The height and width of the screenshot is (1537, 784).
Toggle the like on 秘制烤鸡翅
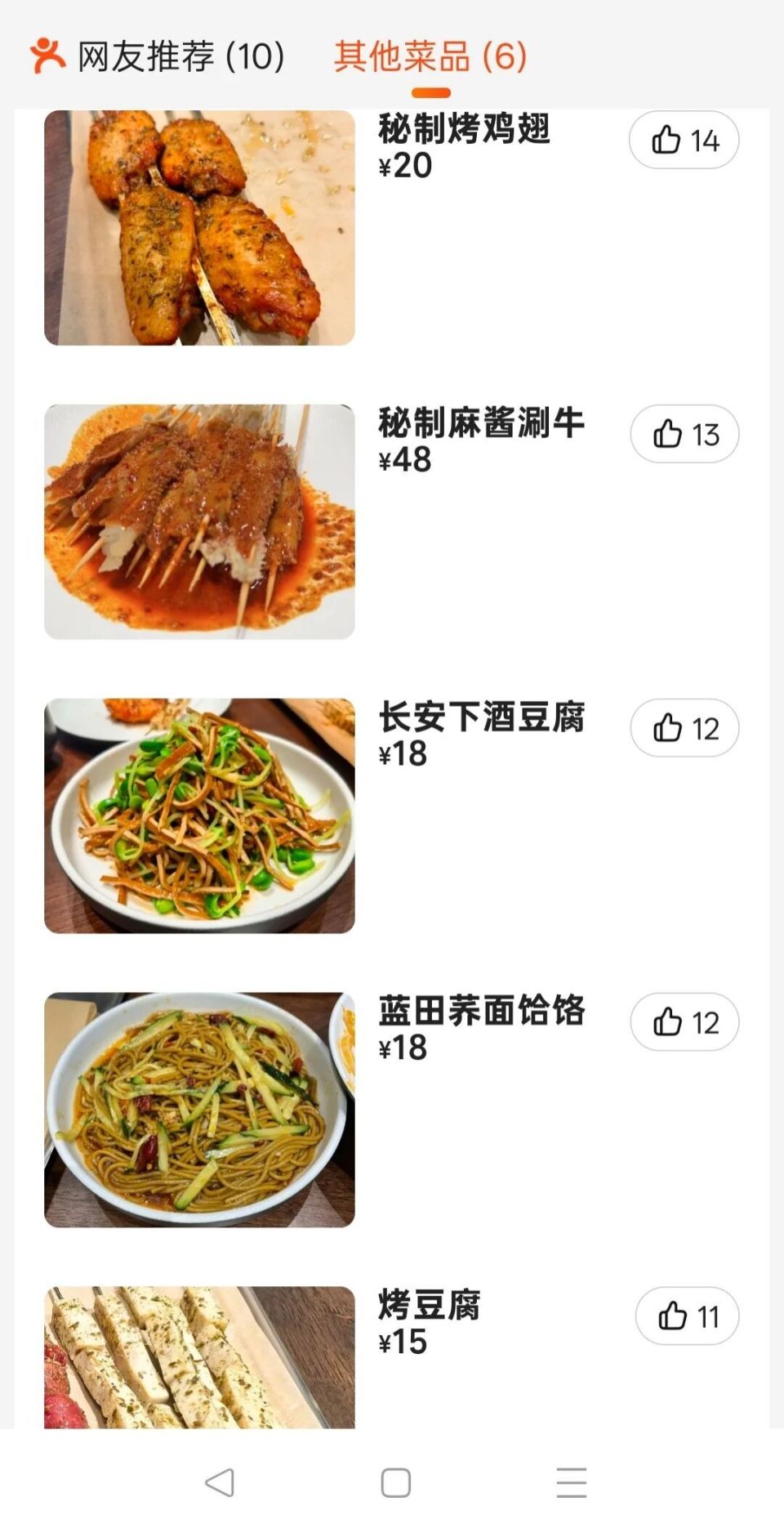tap(685, 140)
